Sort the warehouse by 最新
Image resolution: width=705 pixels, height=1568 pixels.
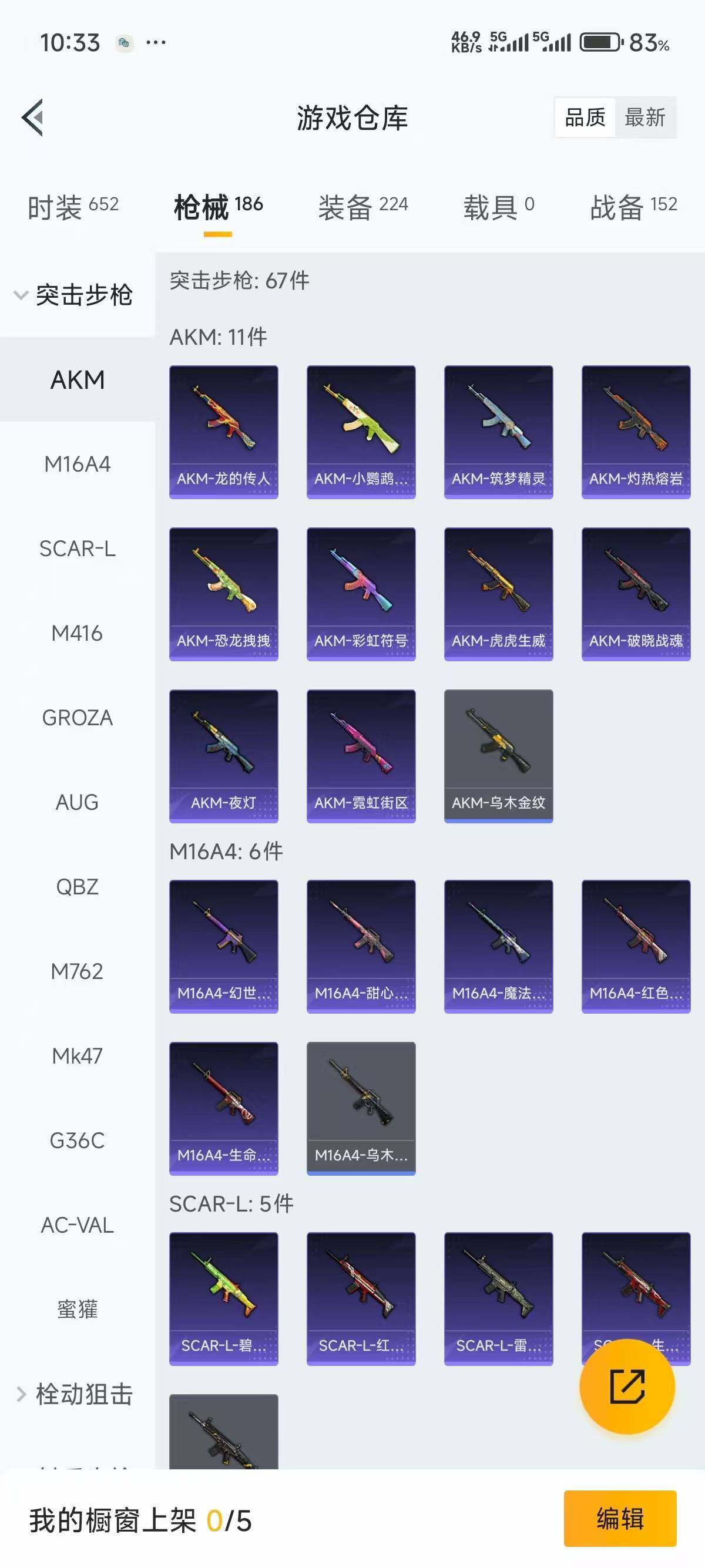[644, 117]
